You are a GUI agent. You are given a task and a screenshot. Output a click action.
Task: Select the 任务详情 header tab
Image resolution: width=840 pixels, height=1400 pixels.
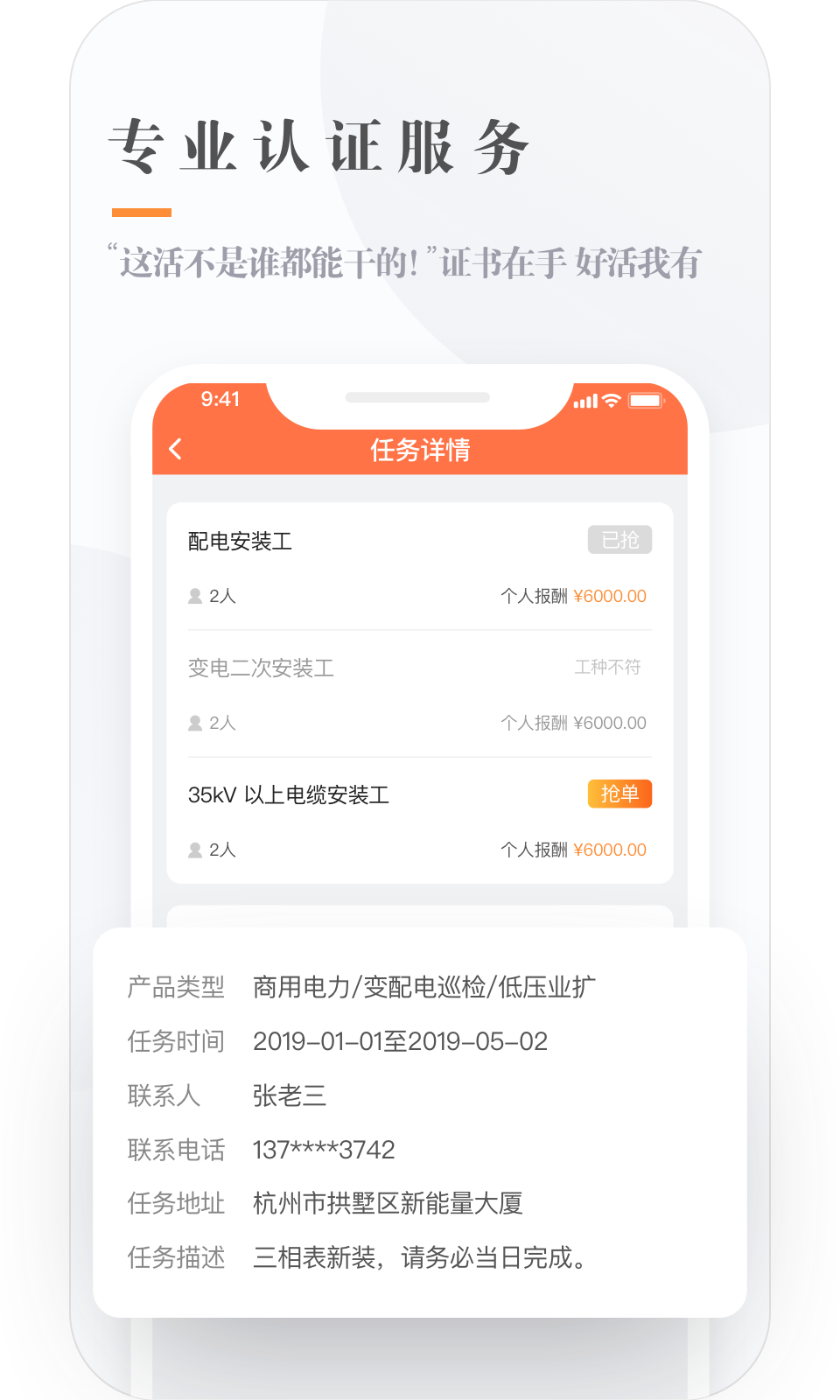[420, 450]
